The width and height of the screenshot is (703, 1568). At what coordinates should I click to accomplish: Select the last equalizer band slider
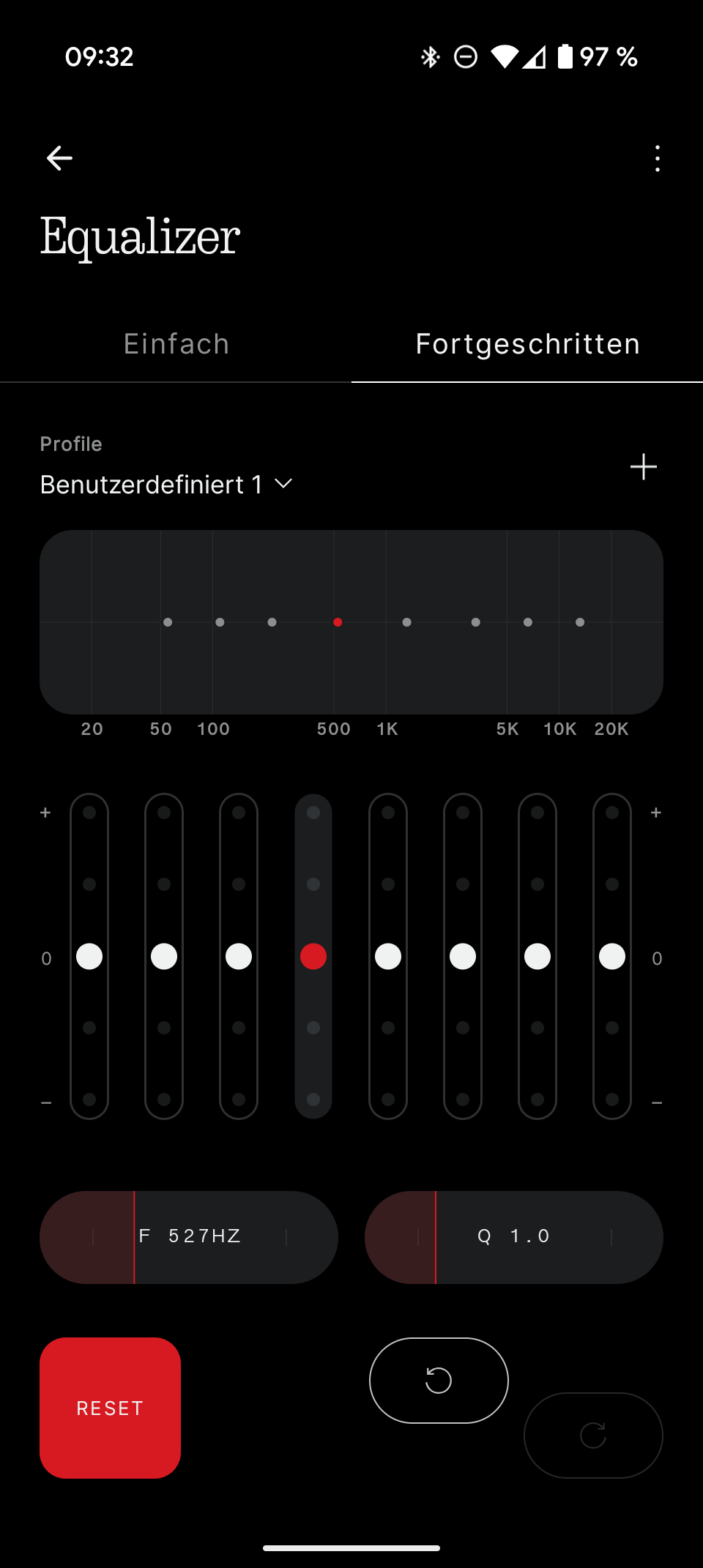click(x=612, y=956)
